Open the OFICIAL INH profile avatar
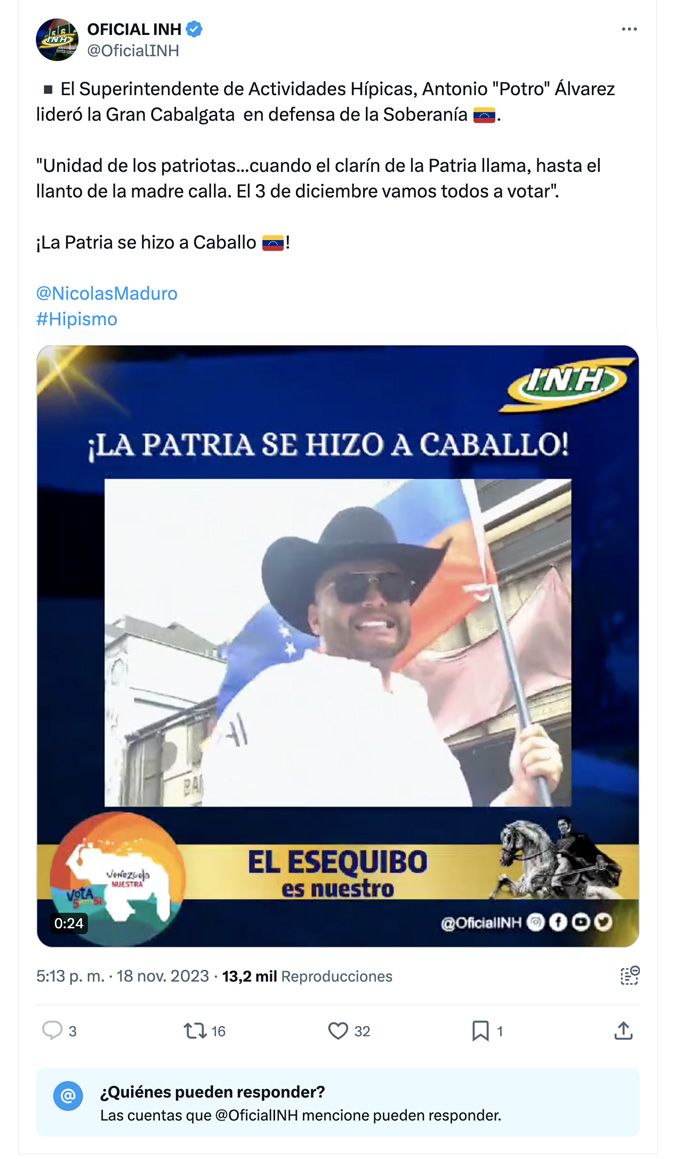The height and width of the screenshot is (1159, 677). 57,40
